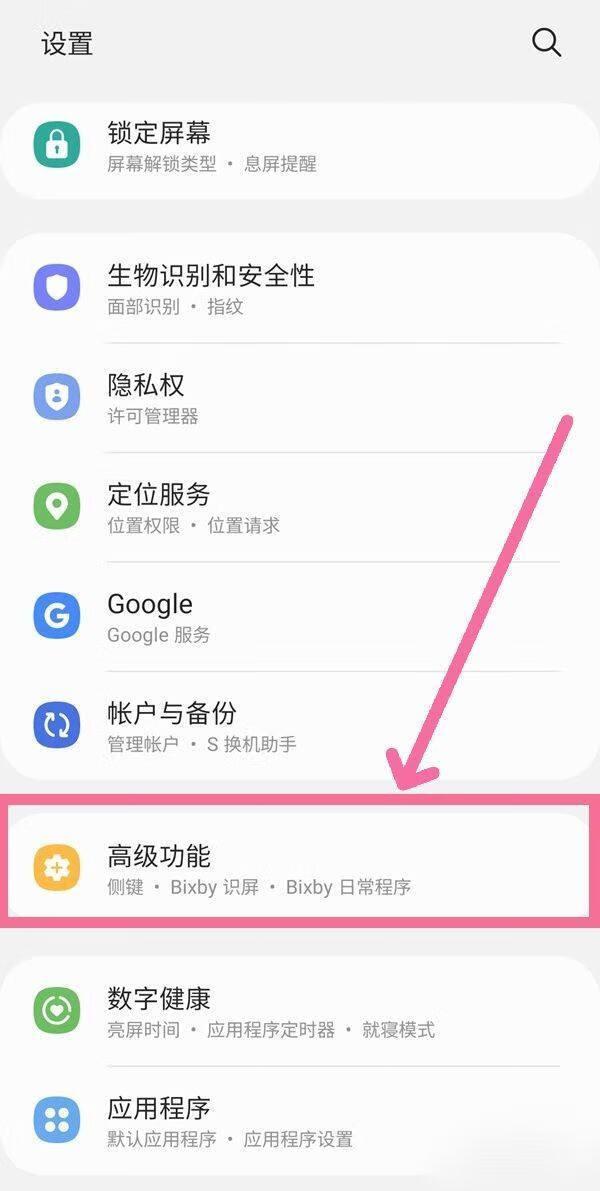The width and height of the screenshot is (600, 1191).
Task: Open the settings search icon
Action: [546, 43]
